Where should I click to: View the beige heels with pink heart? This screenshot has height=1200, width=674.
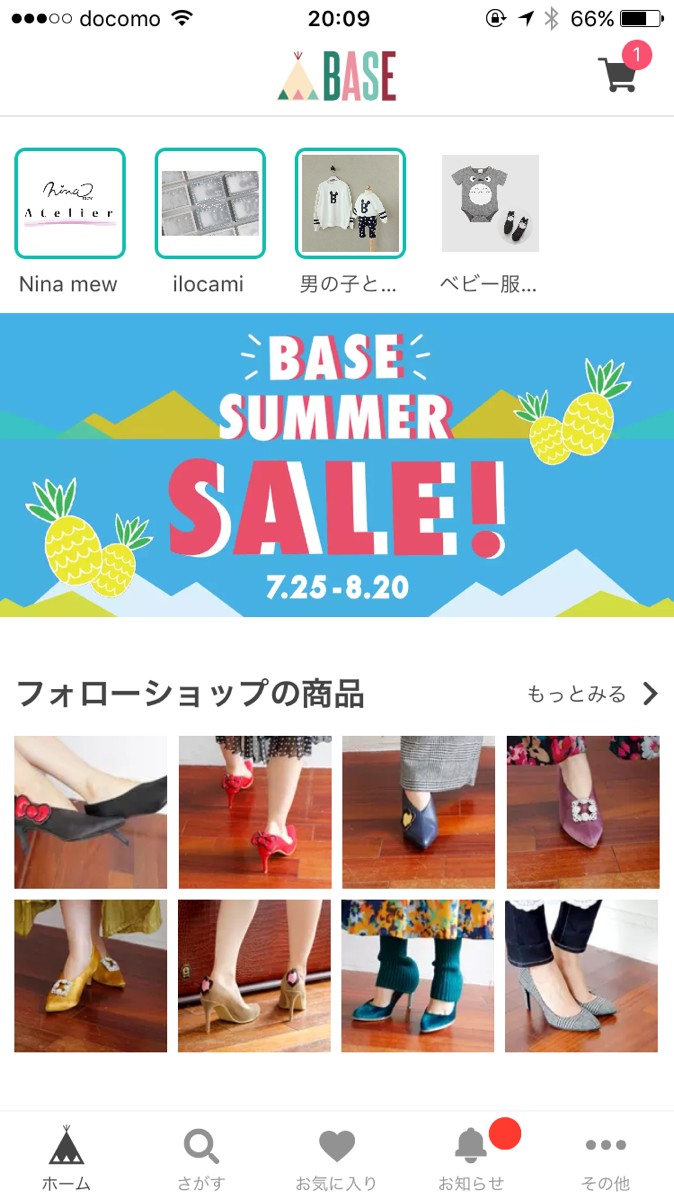tap(255, 975)
